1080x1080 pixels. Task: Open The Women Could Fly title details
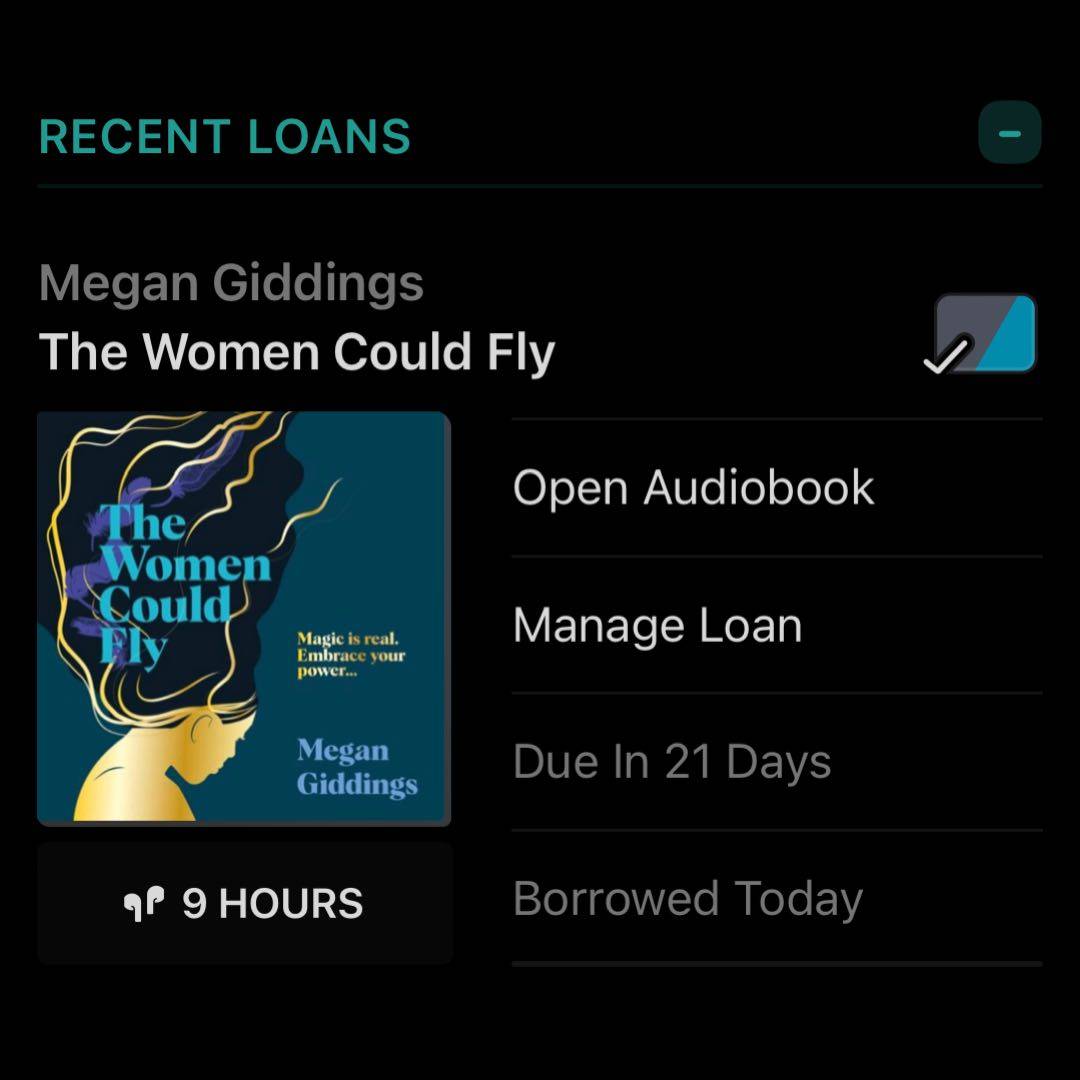[x=296, y=352]
